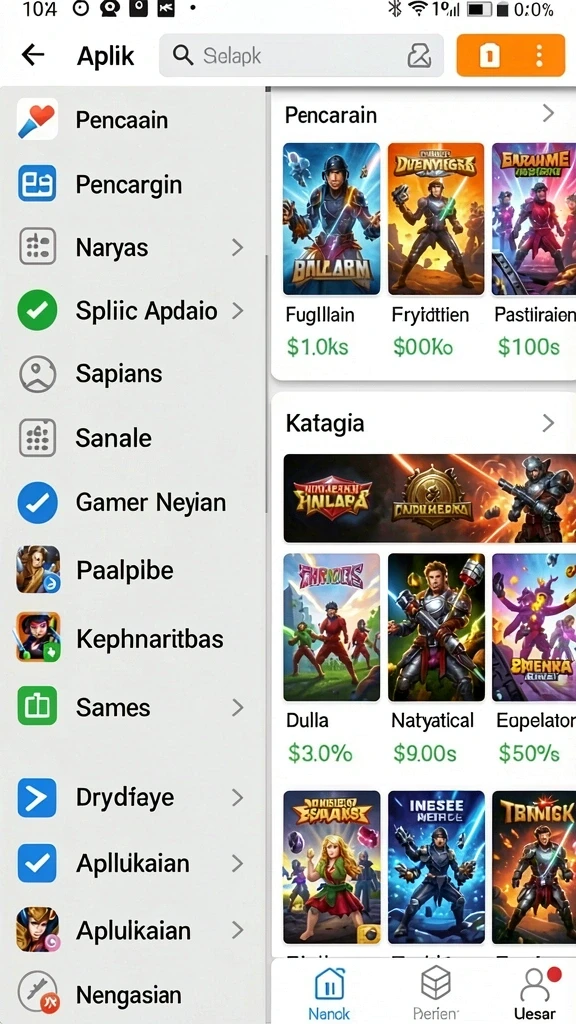Select the Pencargin list item
This screenshot has width=576, height=1024.
tap(133, 184)
